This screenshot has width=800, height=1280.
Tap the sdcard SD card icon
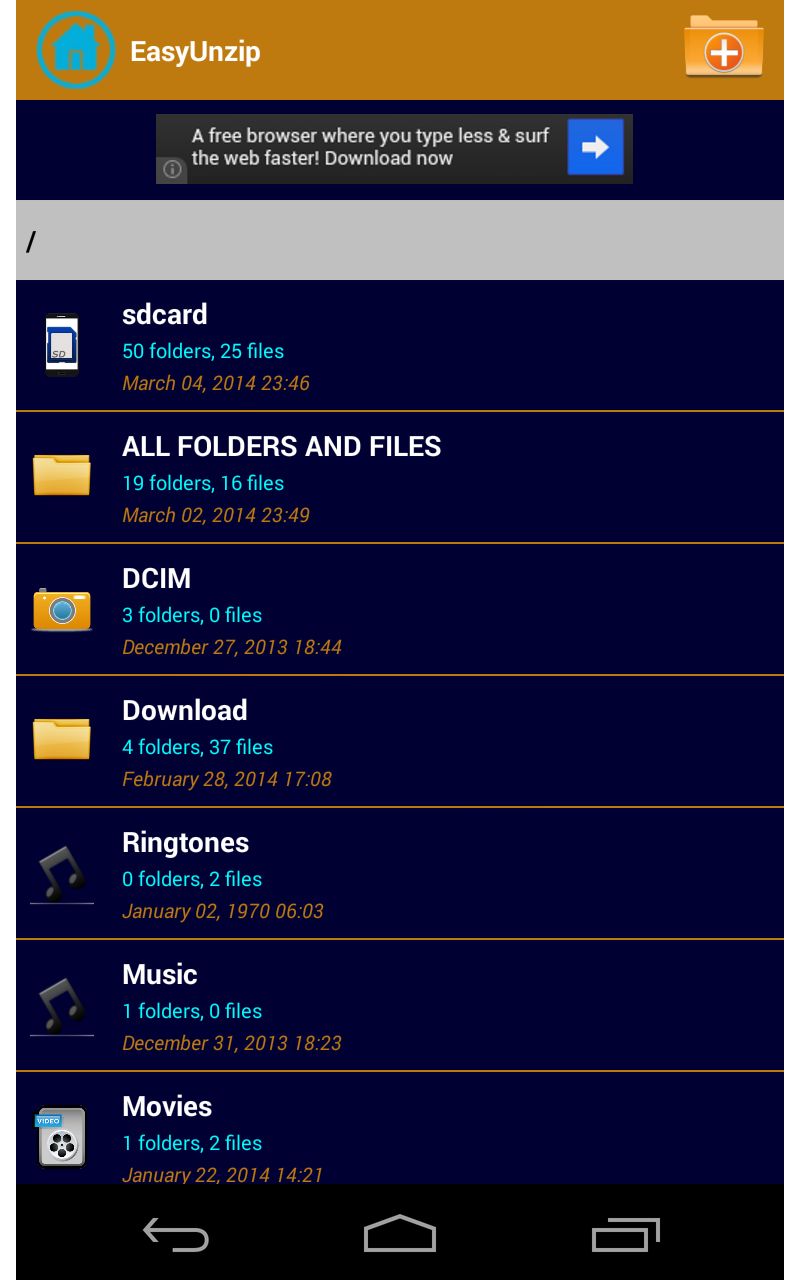point(61,345)
